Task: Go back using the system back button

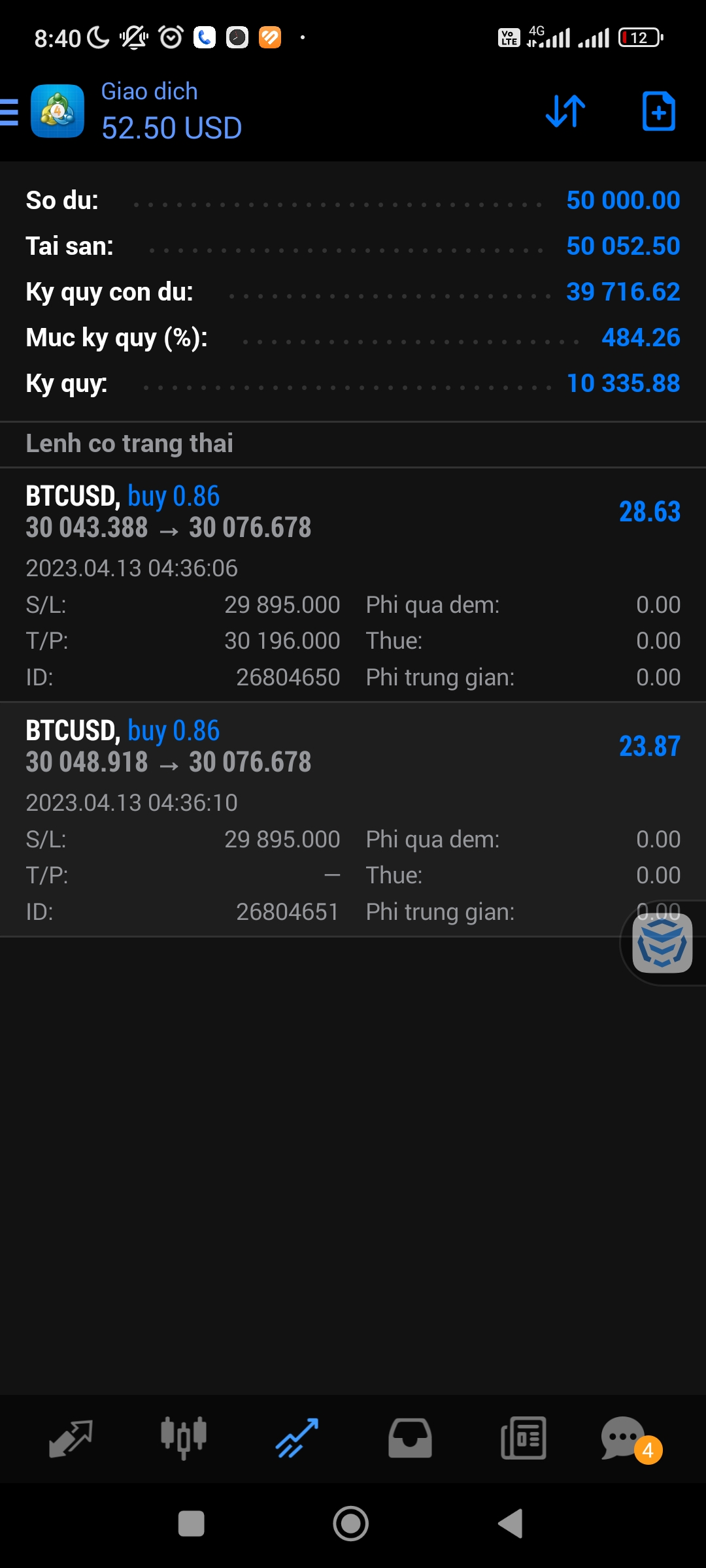Action: [x=511, y=1524]
